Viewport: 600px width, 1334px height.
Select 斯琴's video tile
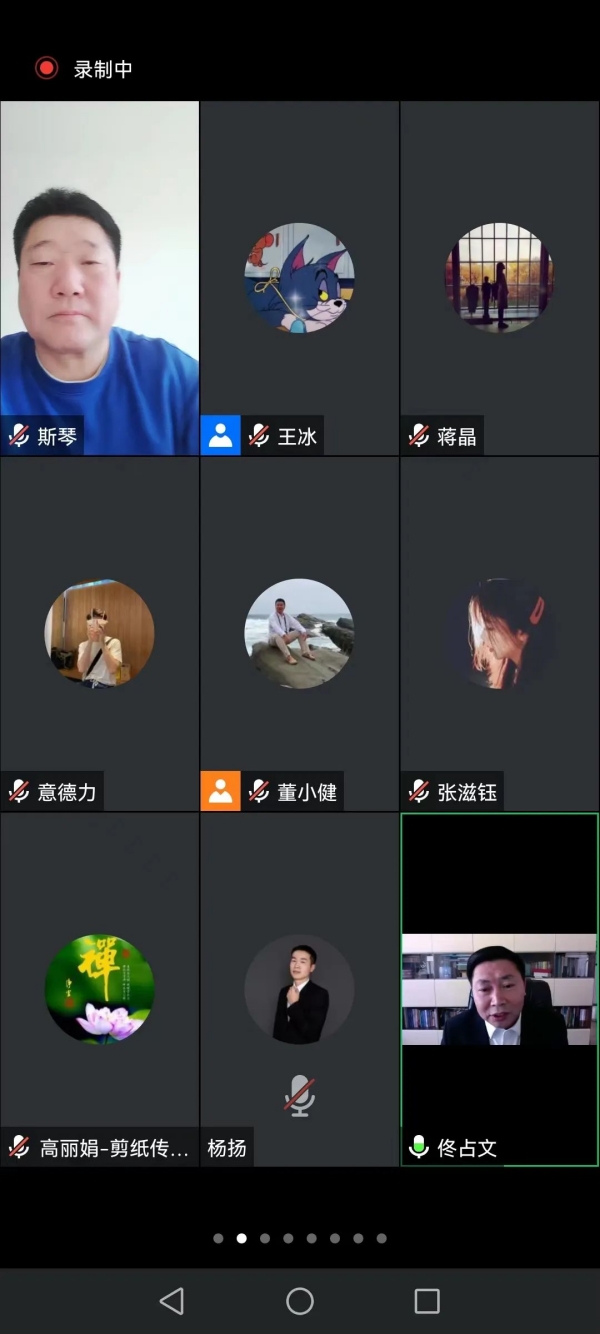[x=100, y=278]
